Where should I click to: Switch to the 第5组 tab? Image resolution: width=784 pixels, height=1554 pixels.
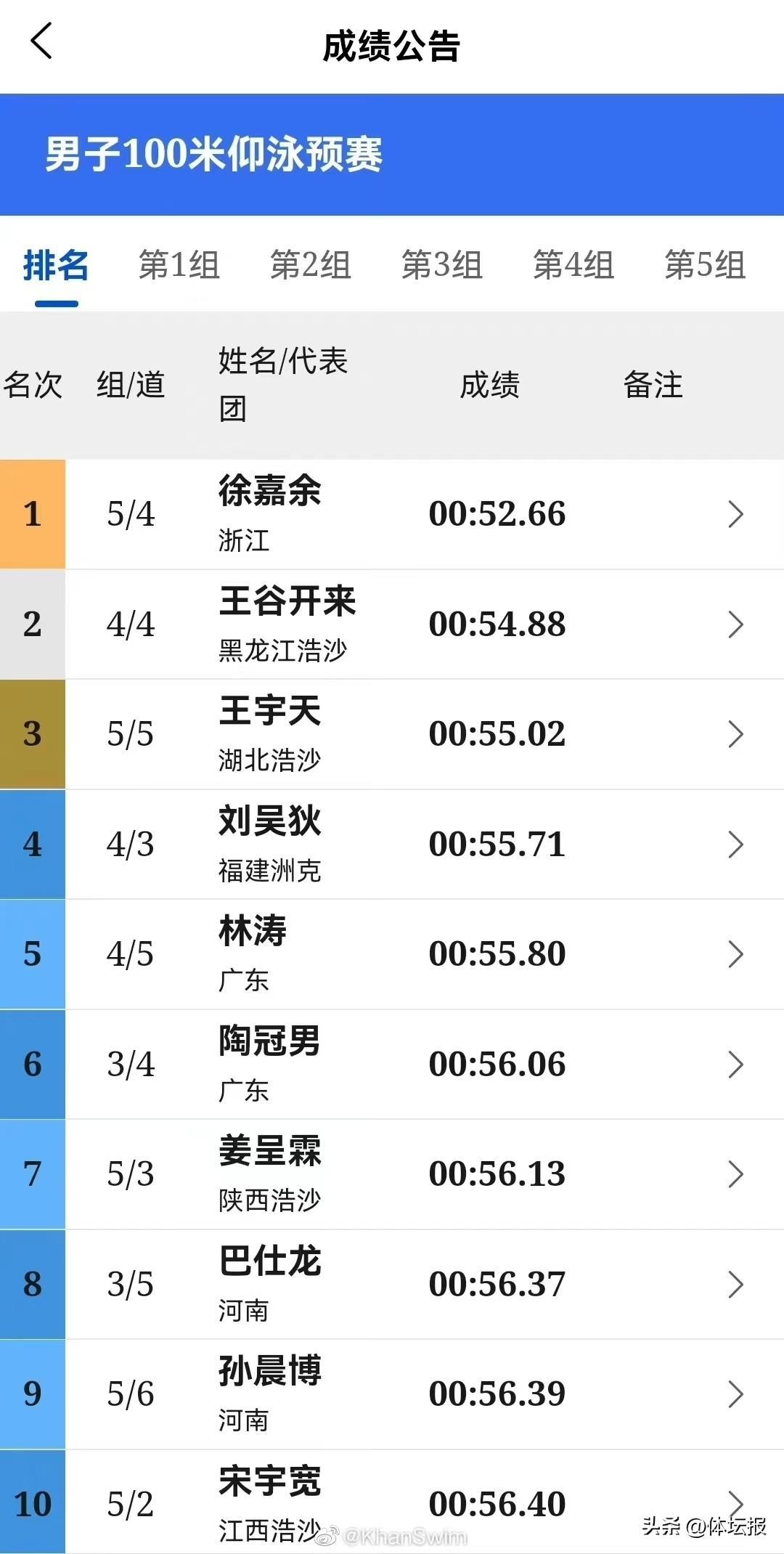[x=705, y=265]
